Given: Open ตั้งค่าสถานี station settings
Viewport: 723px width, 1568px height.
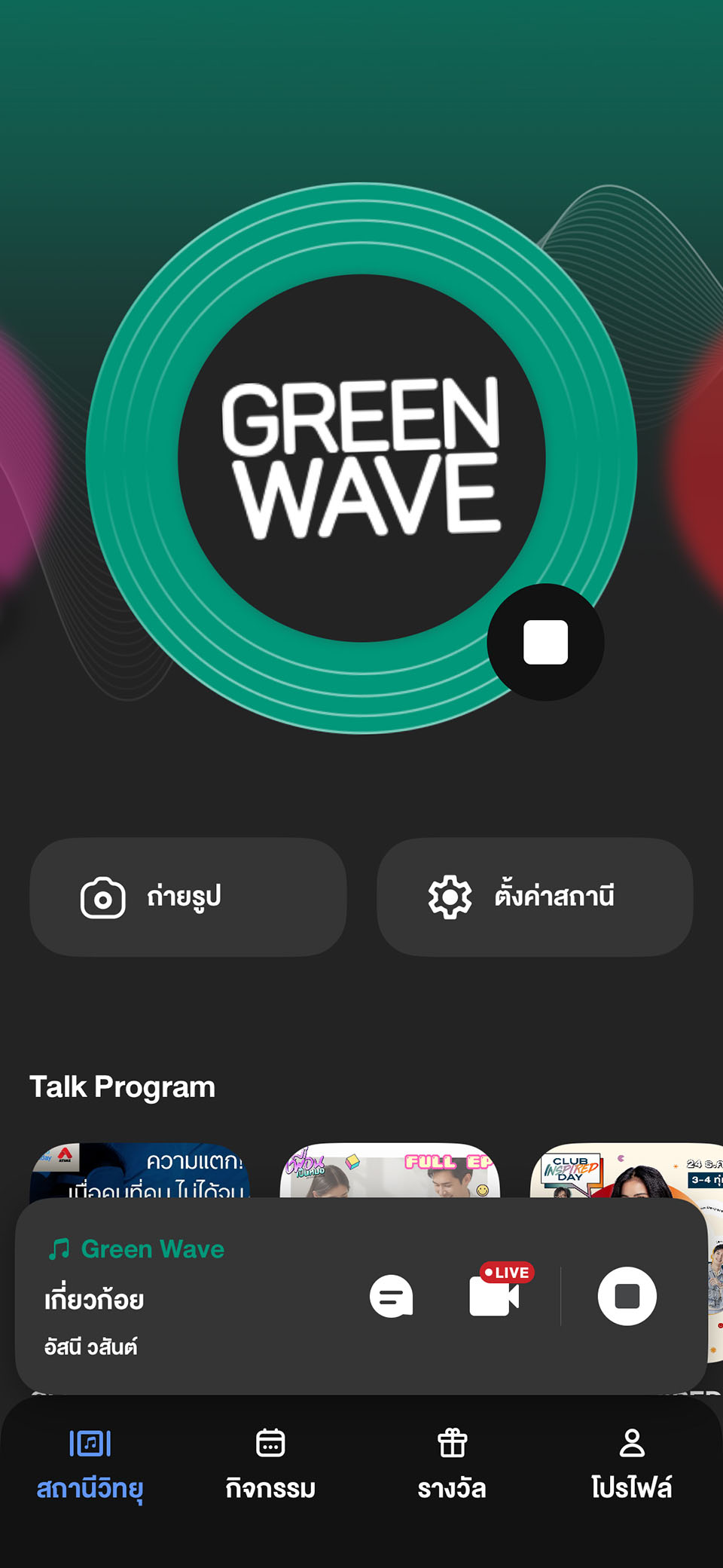Looking at the screenshot, I should (x=535, y=897).
